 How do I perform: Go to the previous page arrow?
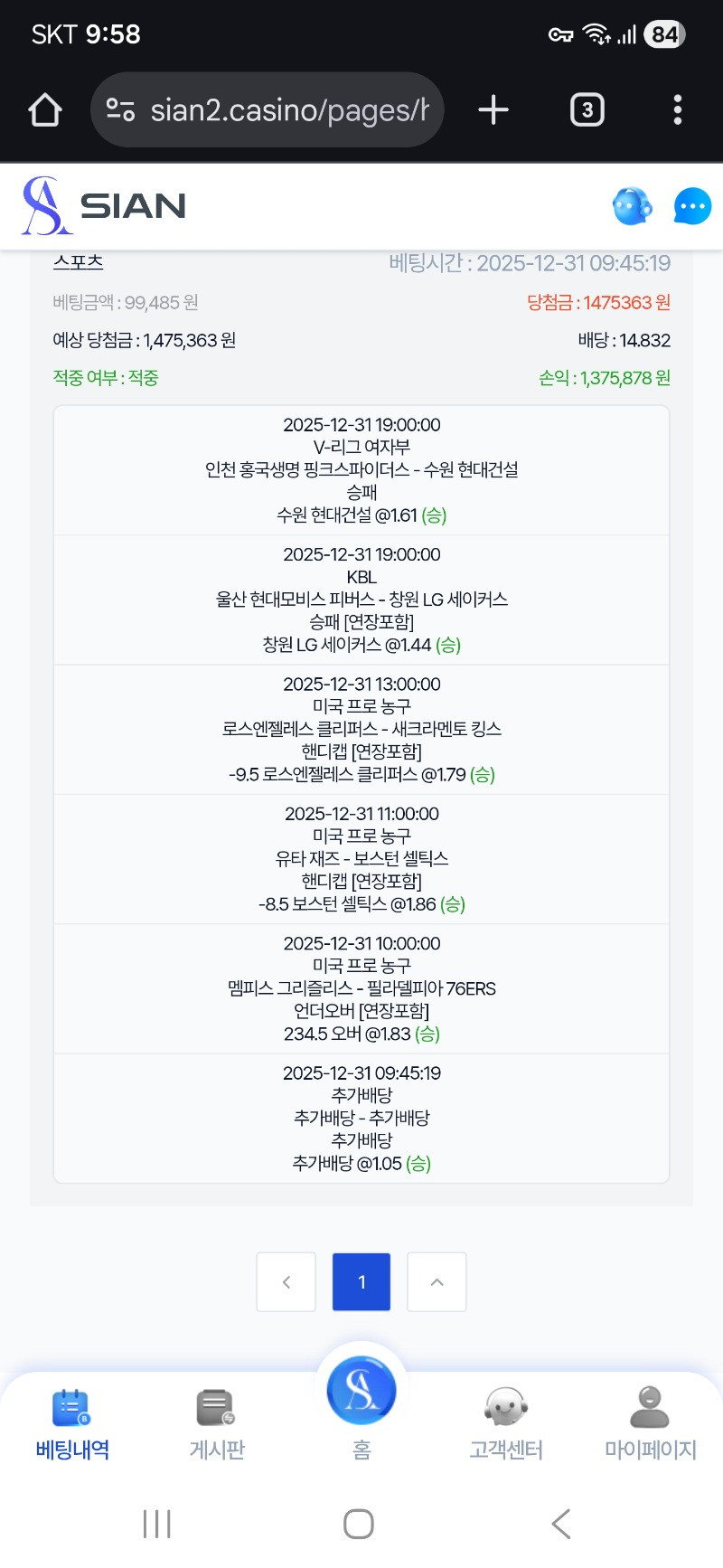[286, 1281]
